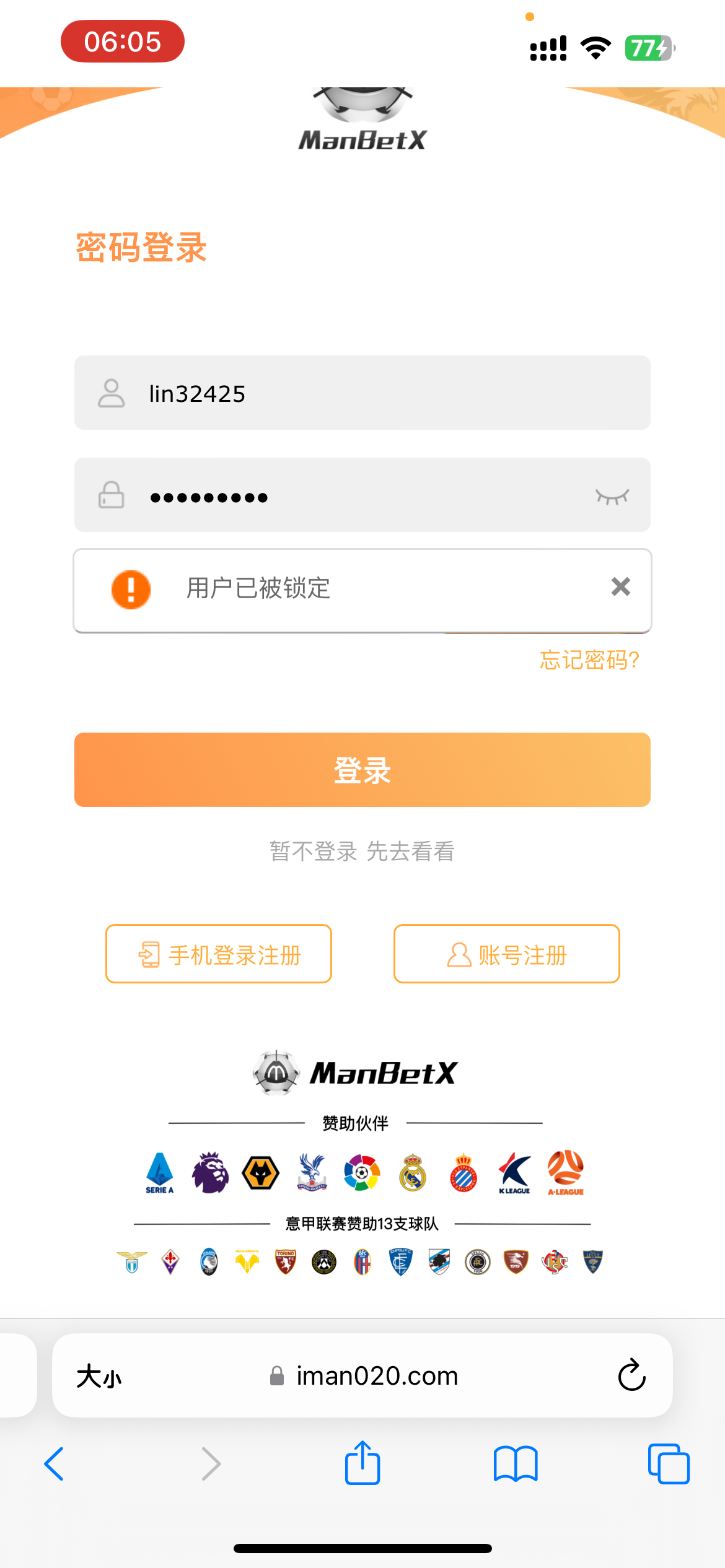This screenshot has height=1568, width=725.
Task: Open the 大小 page settings in Safari
Action: 99,1377
